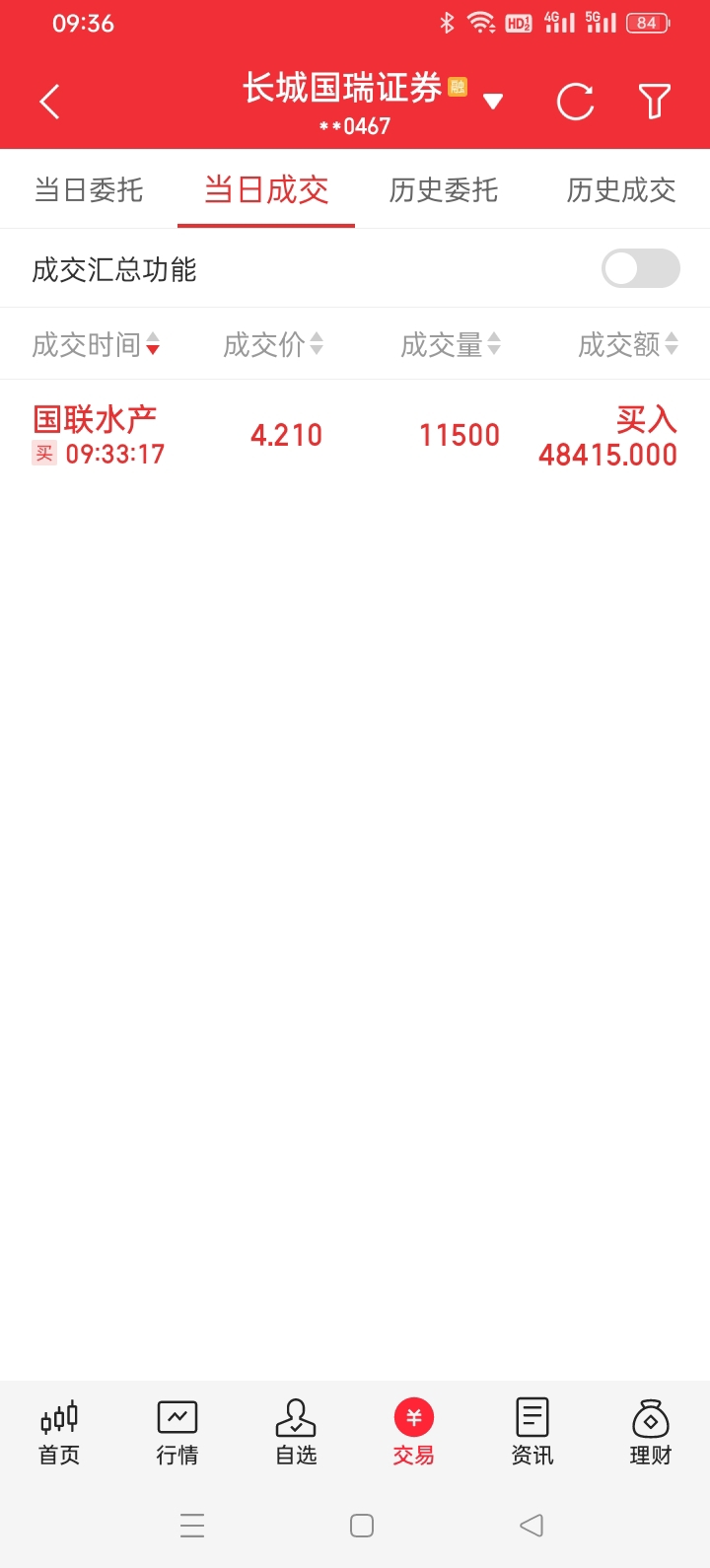
Task: Open the account switcher dropdown arrow
Action: (x=493, y=101)
